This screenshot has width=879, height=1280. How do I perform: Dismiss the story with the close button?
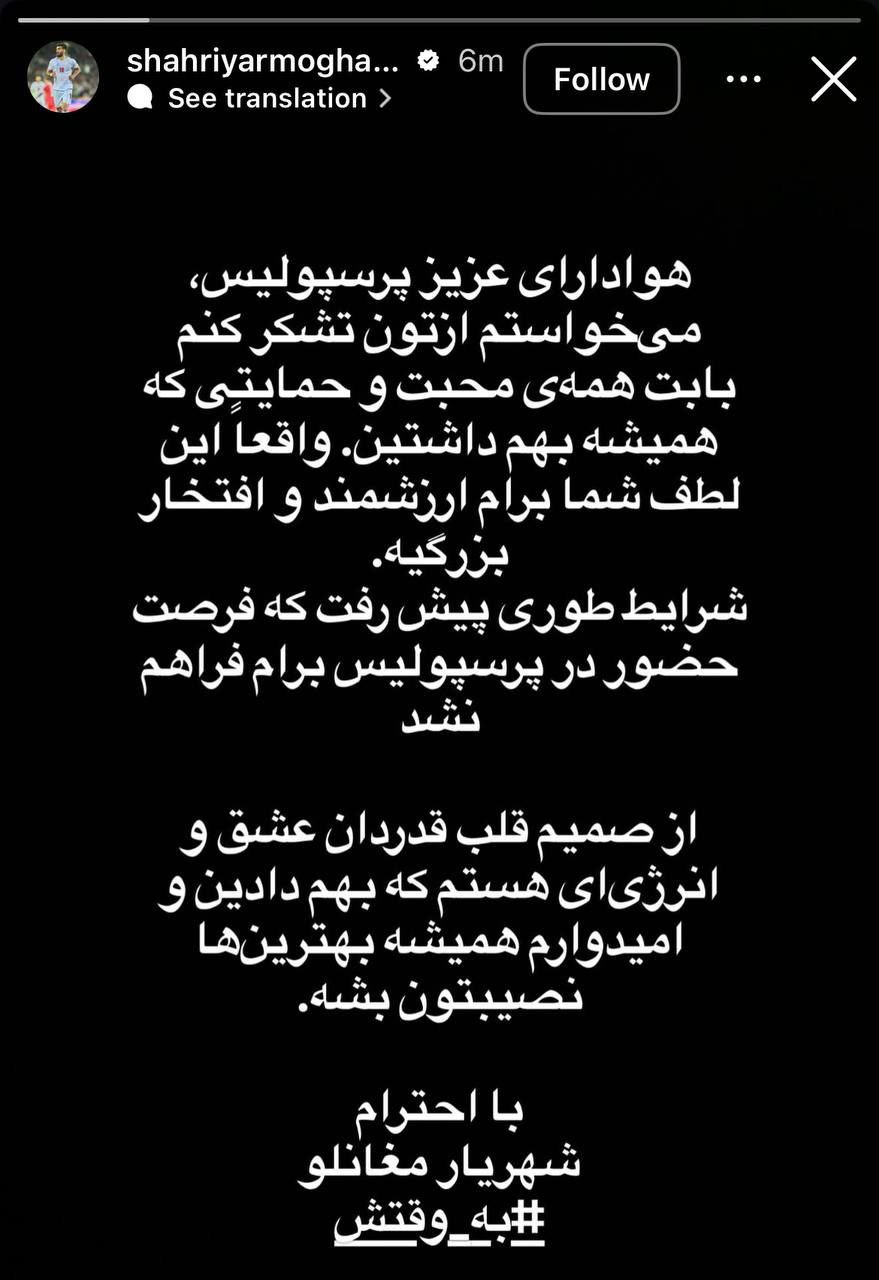[833, 80]
